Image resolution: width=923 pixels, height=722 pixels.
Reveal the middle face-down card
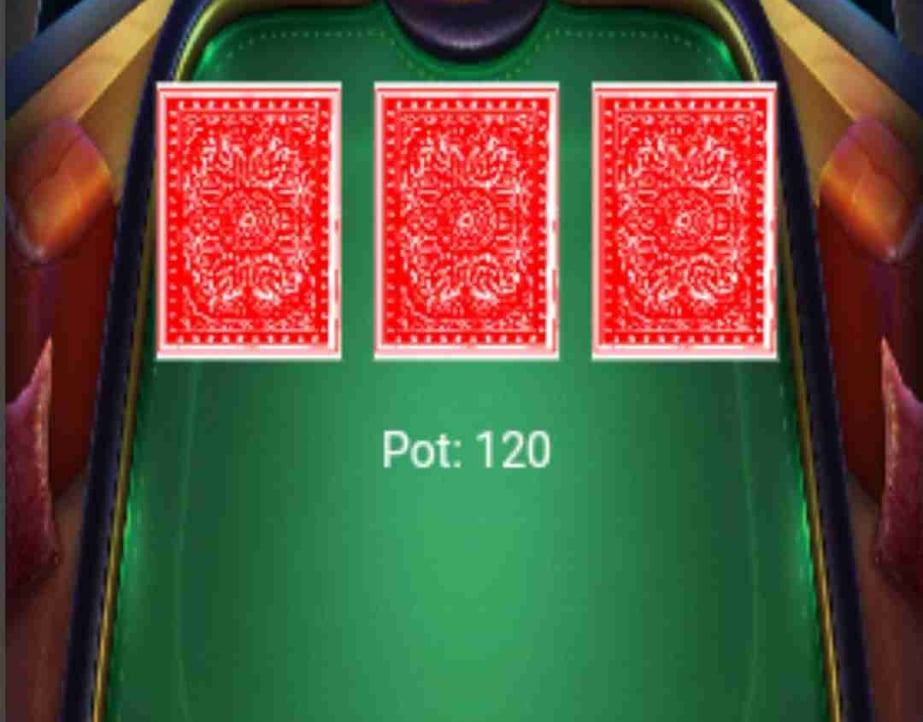[x=466, y=221]
